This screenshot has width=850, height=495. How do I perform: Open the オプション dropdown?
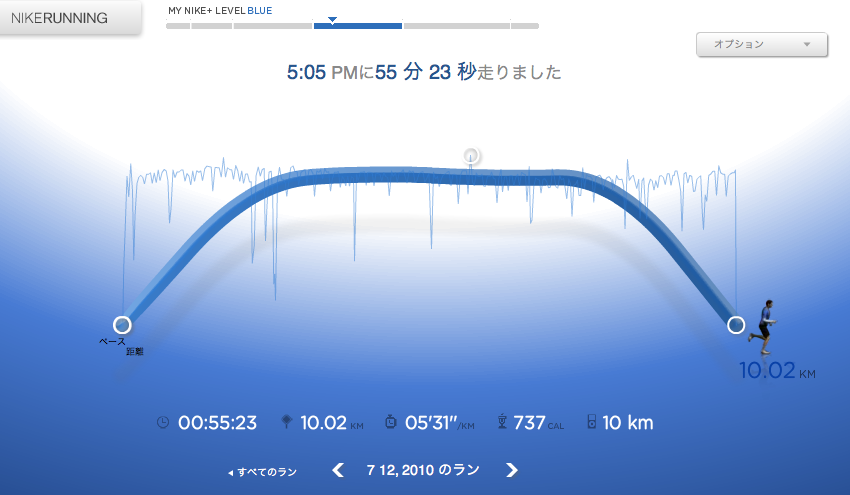(x=761, y=45)
